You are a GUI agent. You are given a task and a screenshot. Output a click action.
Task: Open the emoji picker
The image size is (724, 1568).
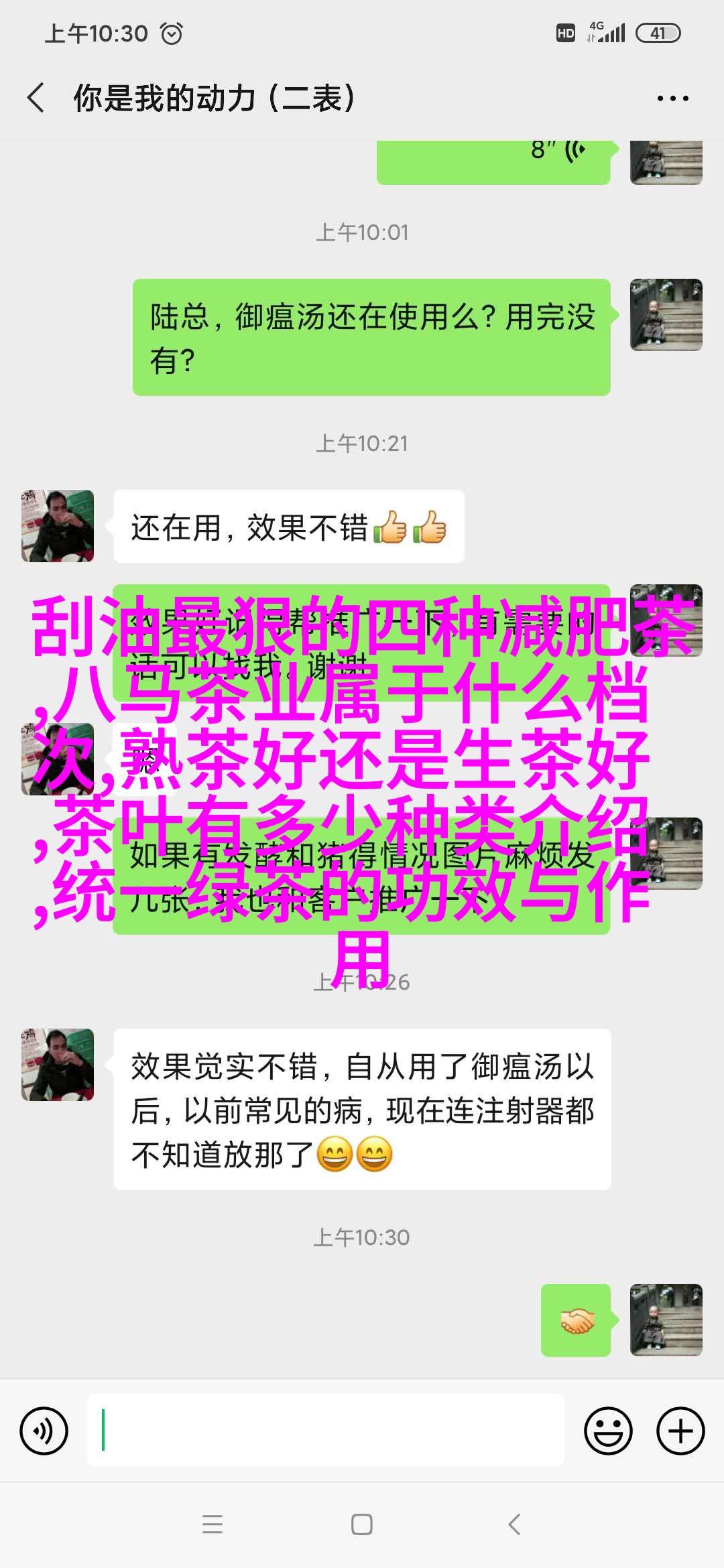[x=608, y=1431]
